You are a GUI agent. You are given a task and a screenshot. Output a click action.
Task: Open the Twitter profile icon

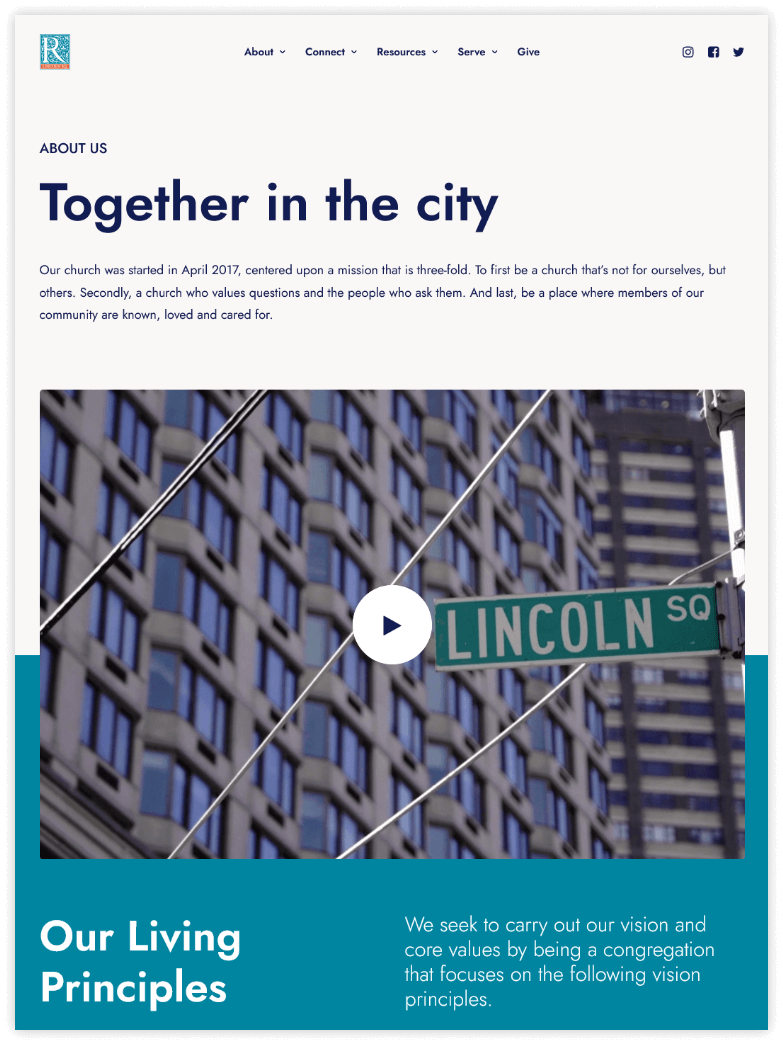coord(738,52)
